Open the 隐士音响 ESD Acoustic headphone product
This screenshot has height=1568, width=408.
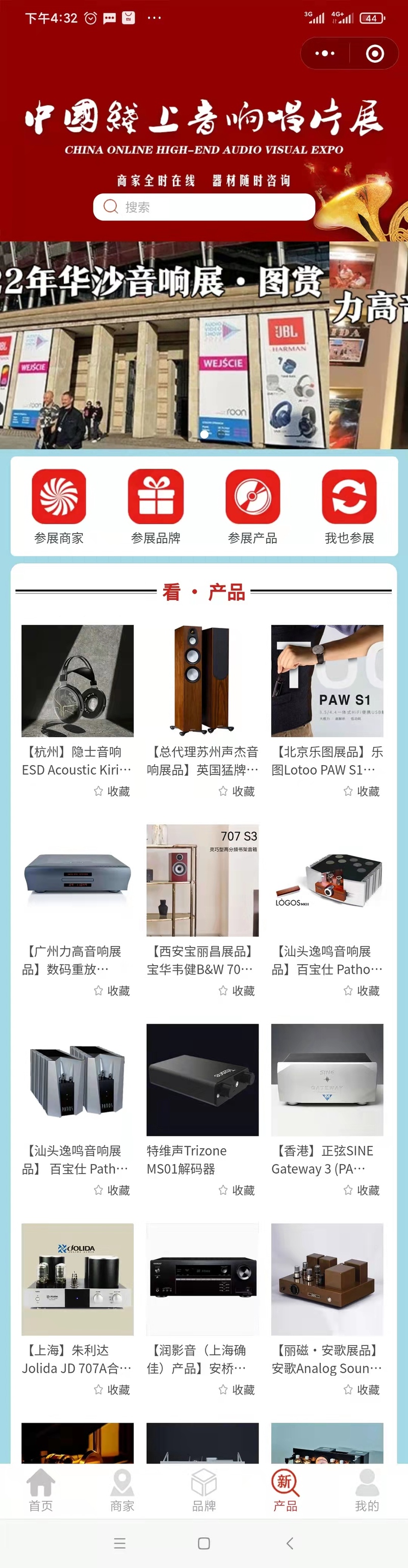click(78, 680)
